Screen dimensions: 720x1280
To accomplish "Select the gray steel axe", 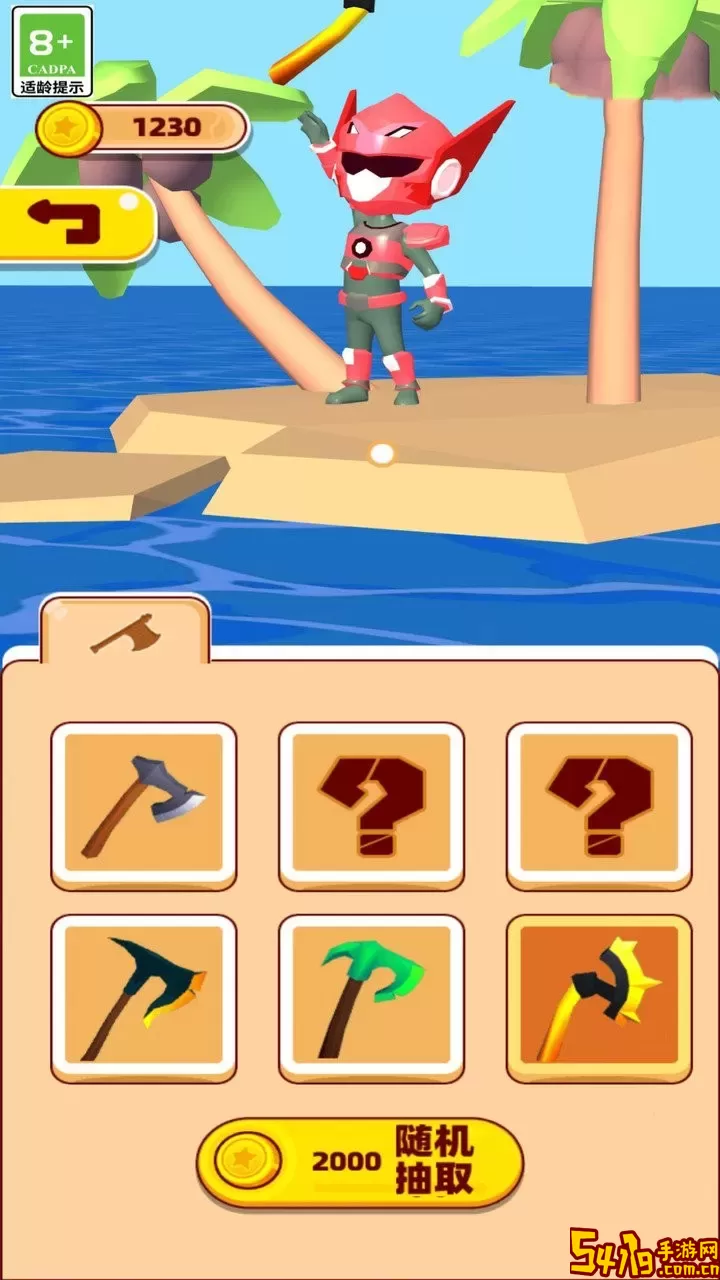I will [x=144, y=805].
